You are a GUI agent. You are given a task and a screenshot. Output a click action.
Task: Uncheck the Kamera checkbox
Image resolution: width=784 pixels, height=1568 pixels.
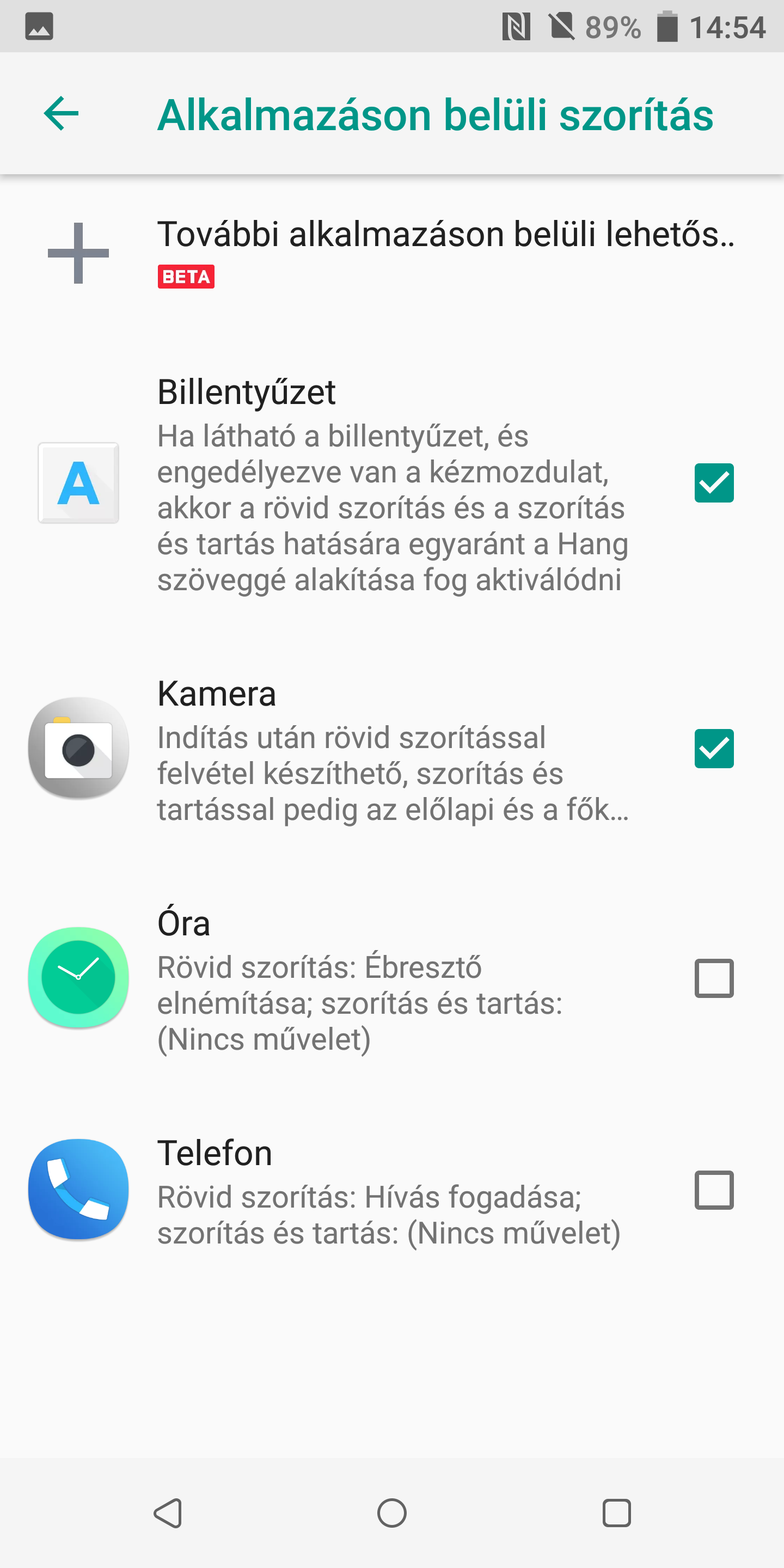click(713, 748)
